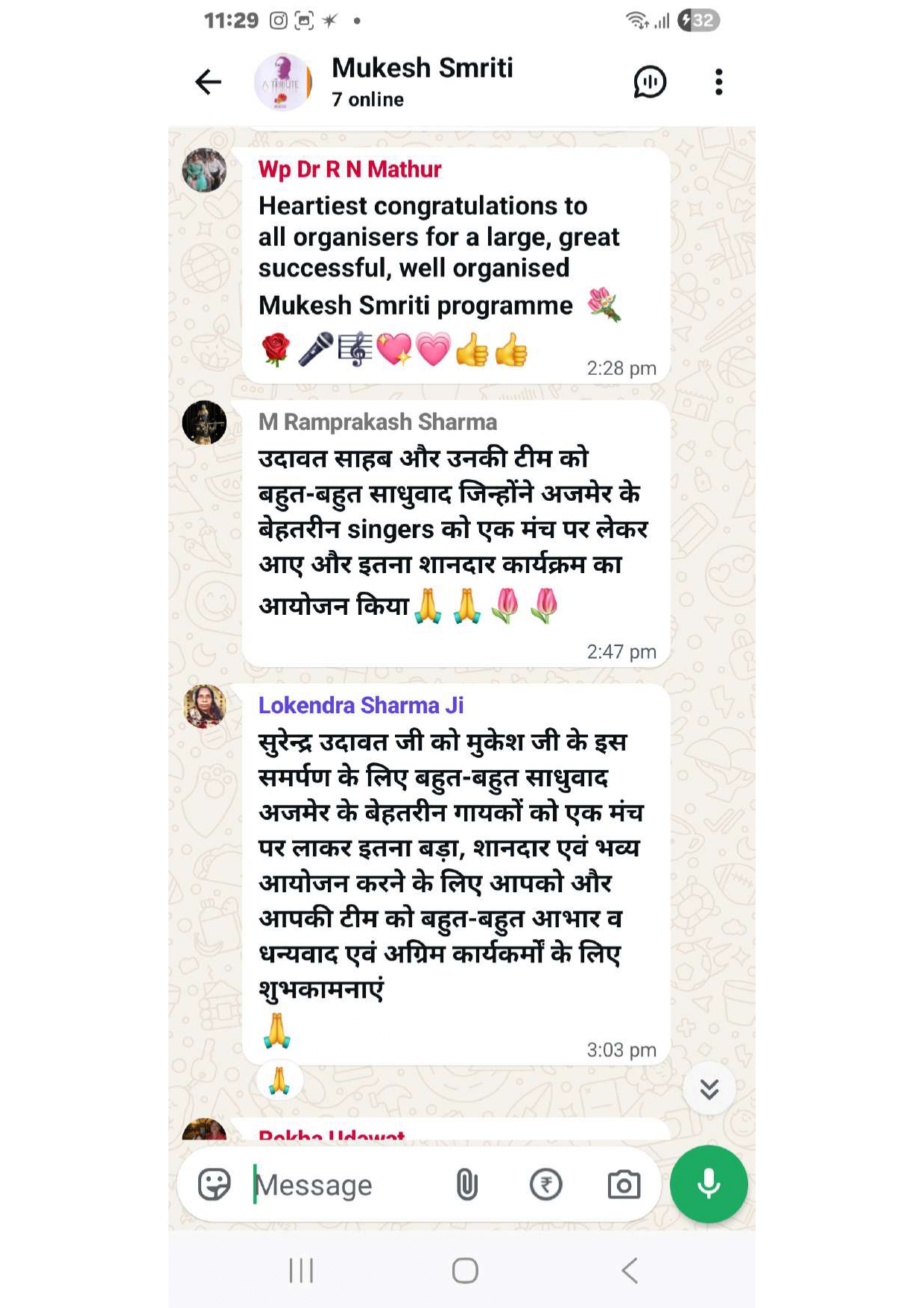Go to the phone home screen

click(x=465, y=1271)
